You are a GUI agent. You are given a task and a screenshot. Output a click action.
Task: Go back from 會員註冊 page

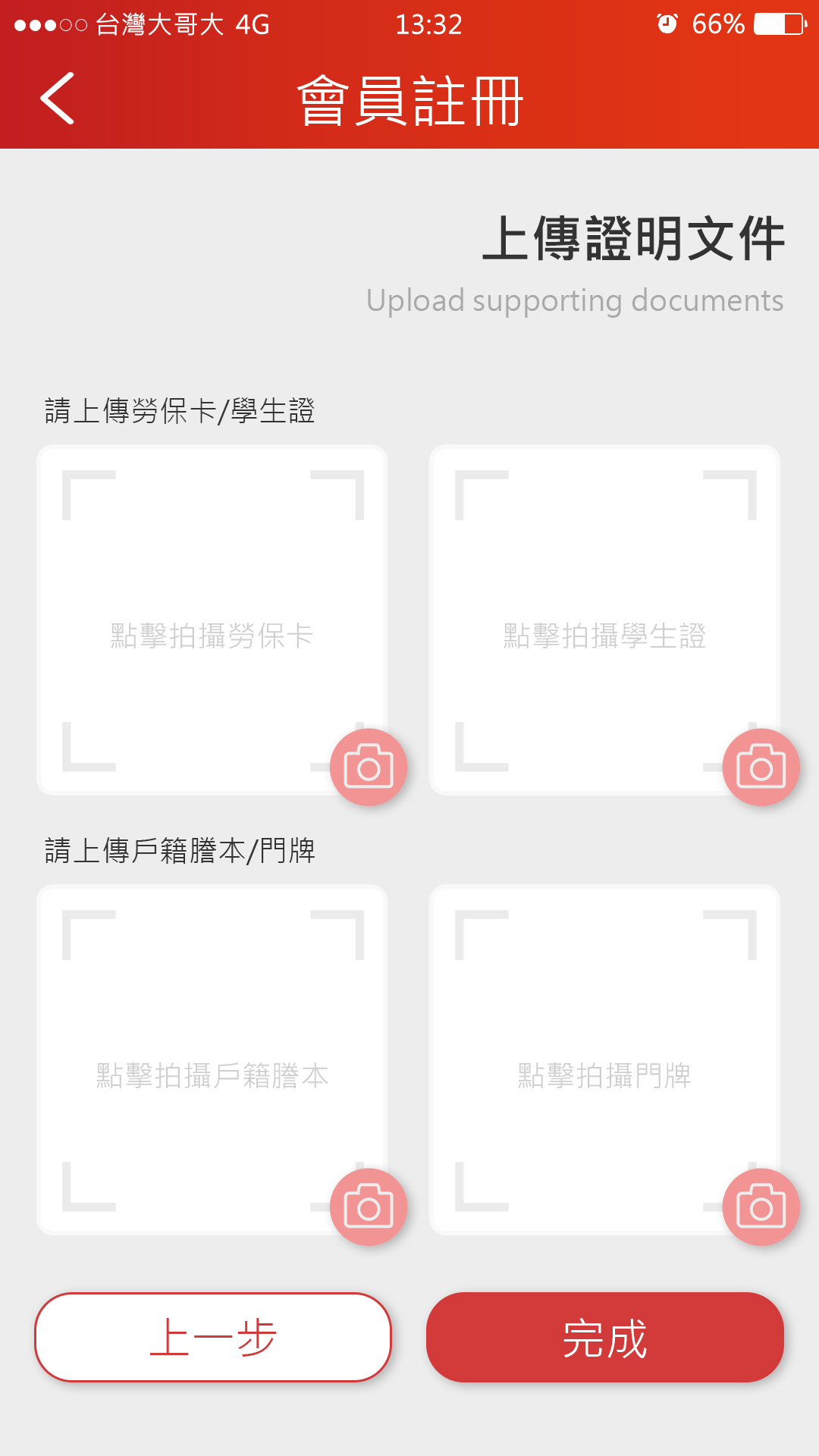point(58,99)
